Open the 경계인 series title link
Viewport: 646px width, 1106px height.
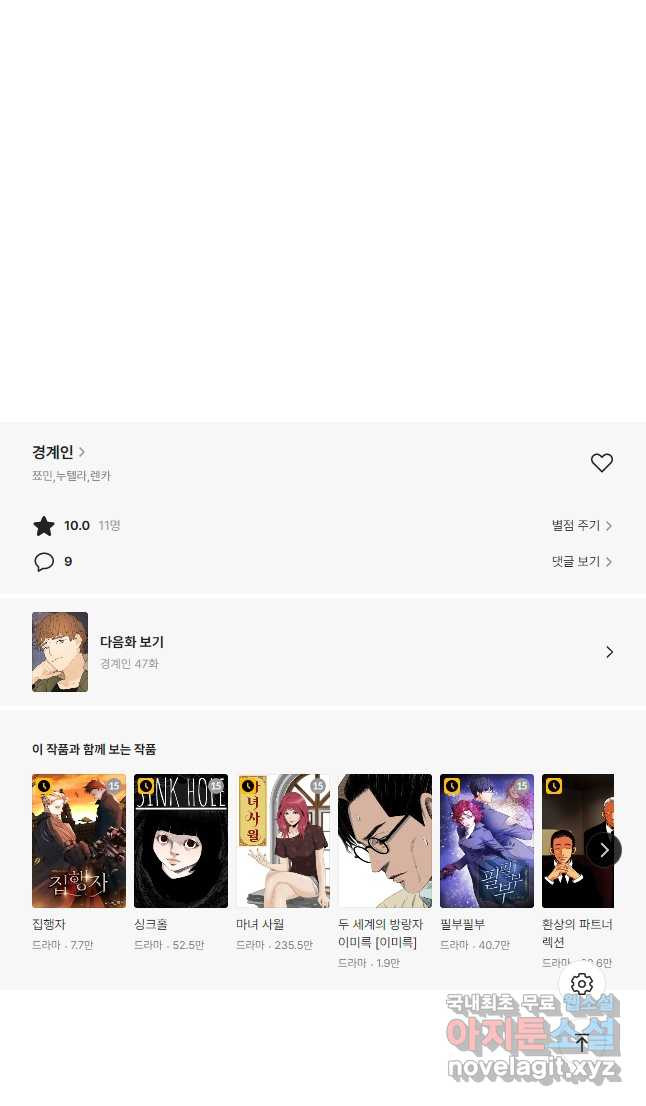click(58, 452)
